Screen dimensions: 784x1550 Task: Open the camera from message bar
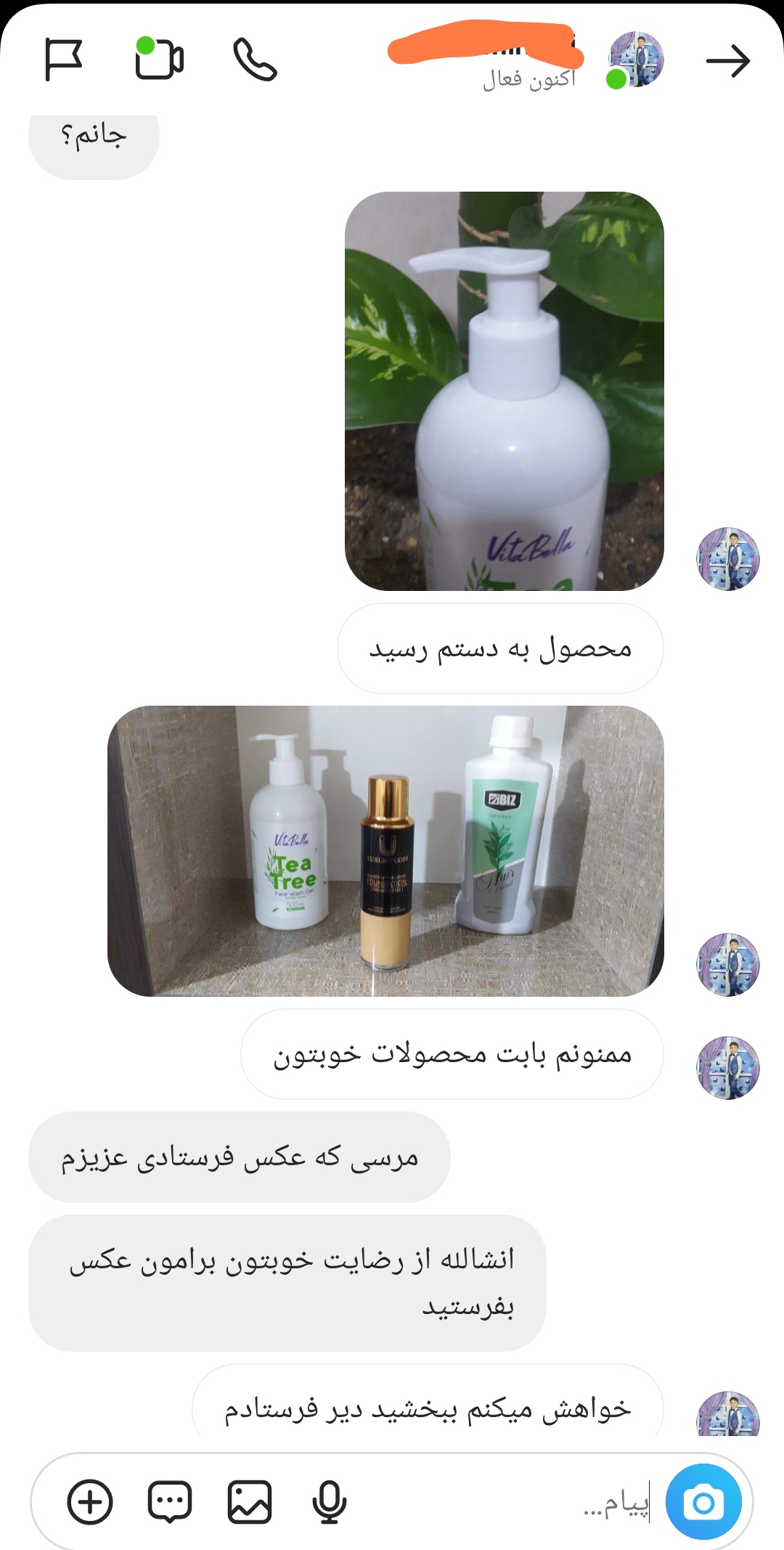(x=703, y=1502)
